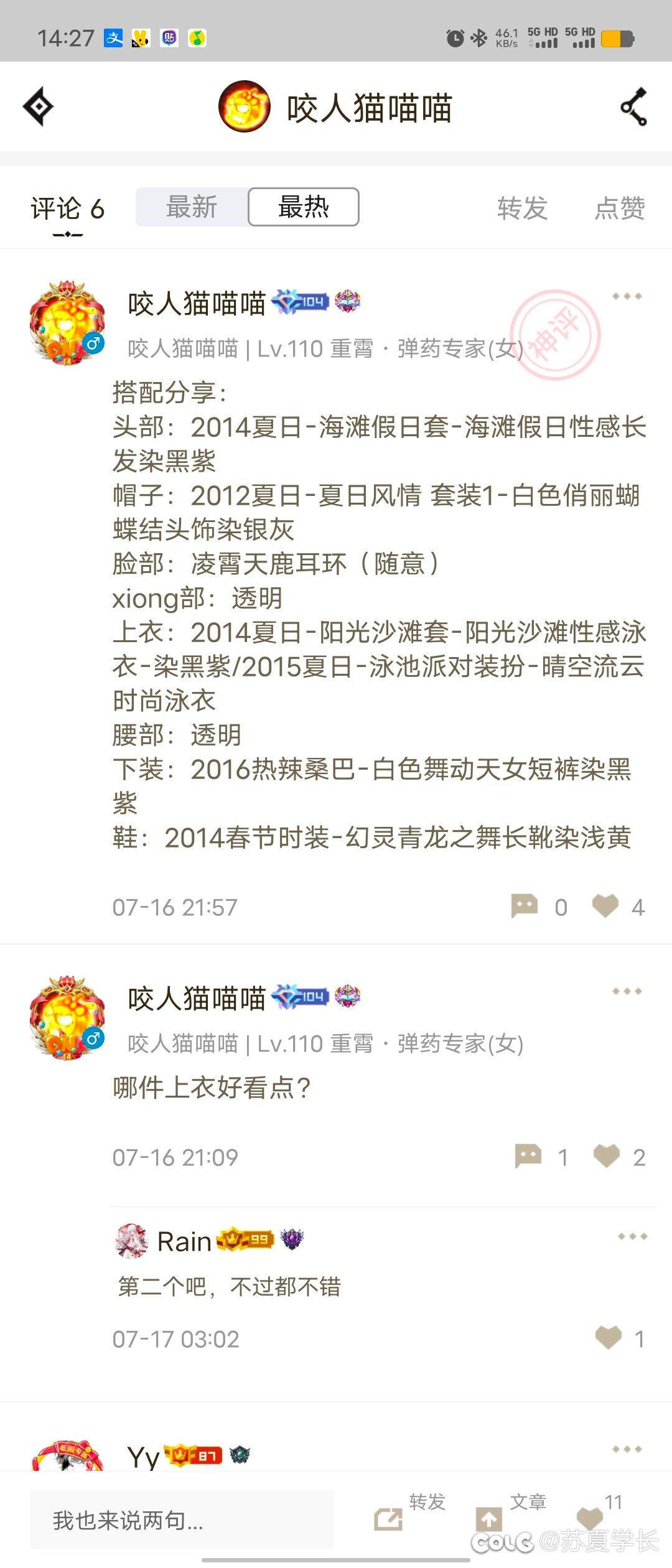This screenshot has height=1568, width=672.
Task: Go back using the diamond icon
Action: (x=38, y=107)
